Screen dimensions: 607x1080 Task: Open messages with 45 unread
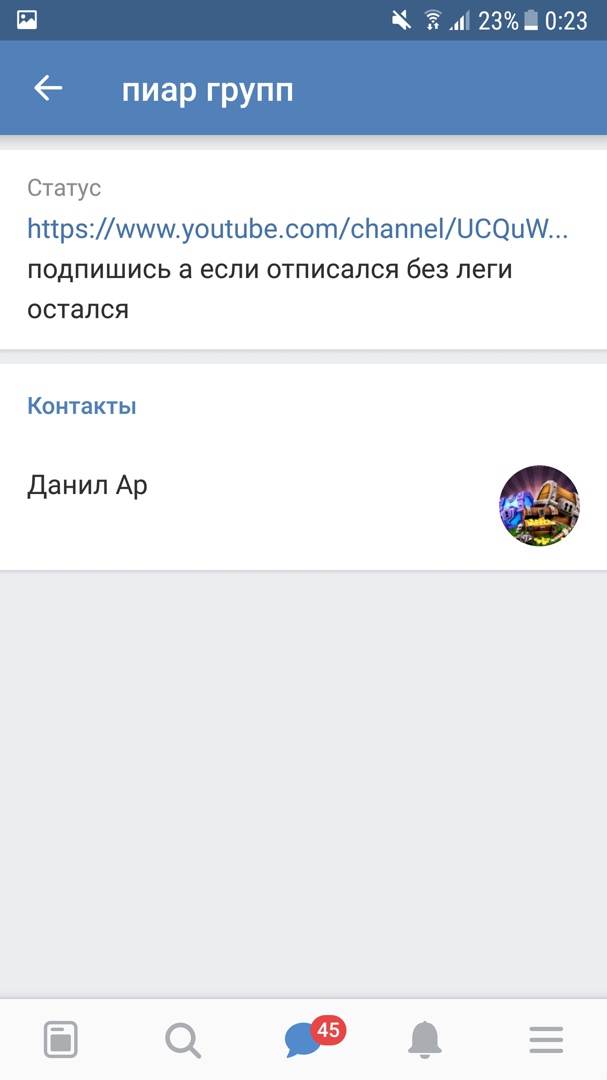[304, 1040]
